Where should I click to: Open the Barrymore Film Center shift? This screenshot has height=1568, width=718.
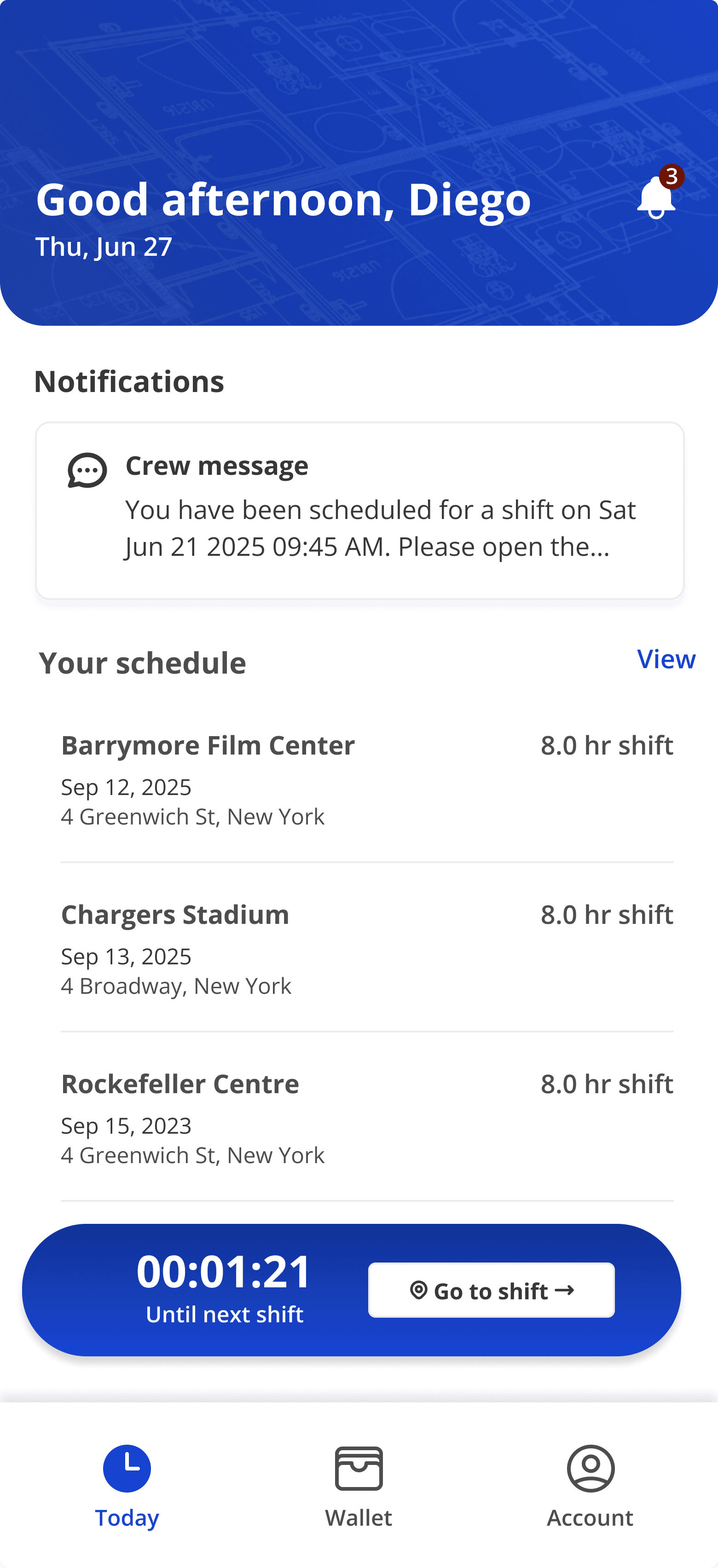pos(367,779)
